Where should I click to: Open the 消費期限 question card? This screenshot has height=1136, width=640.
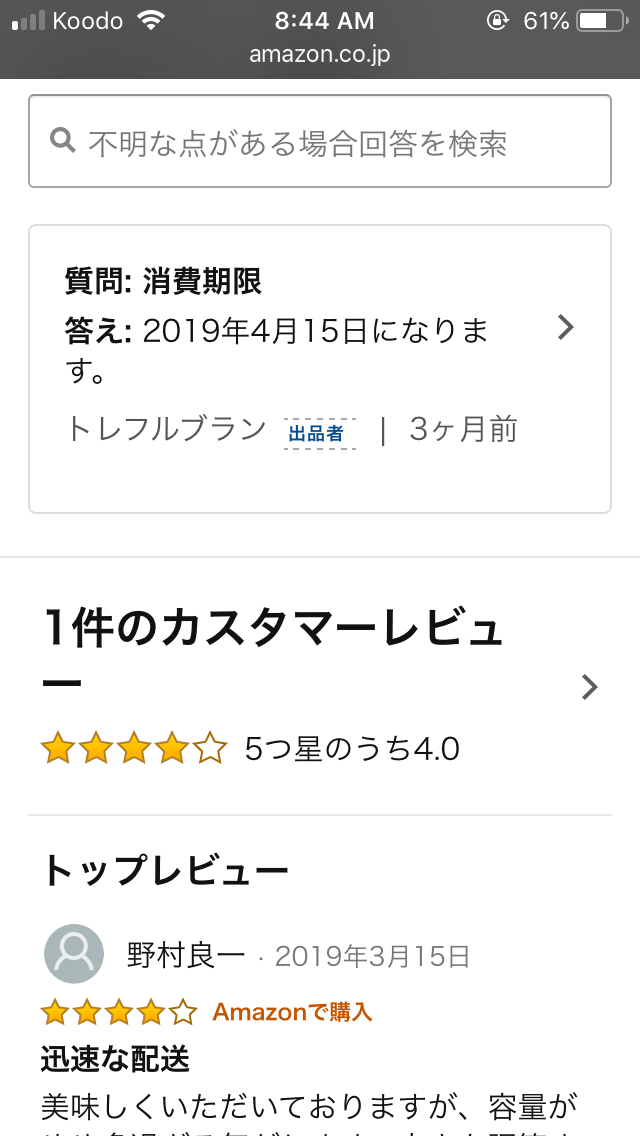point(320,369)
